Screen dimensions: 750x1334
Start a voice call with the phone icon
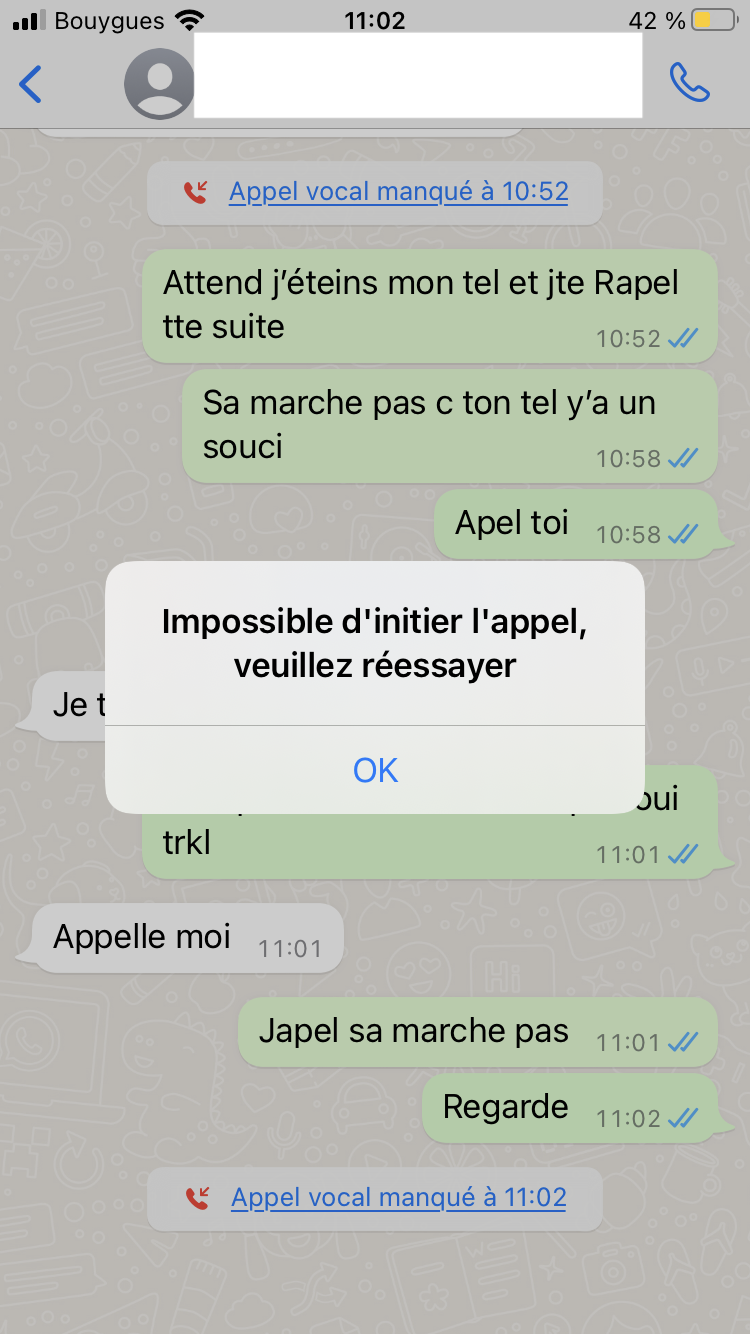point(689,83)
